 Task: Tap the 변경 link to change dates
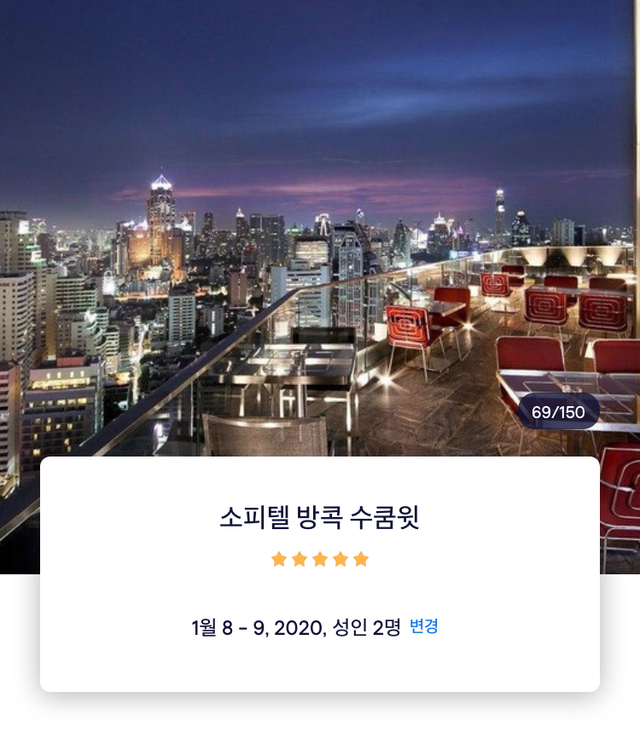pyautogui.click(x=424, y=627)
